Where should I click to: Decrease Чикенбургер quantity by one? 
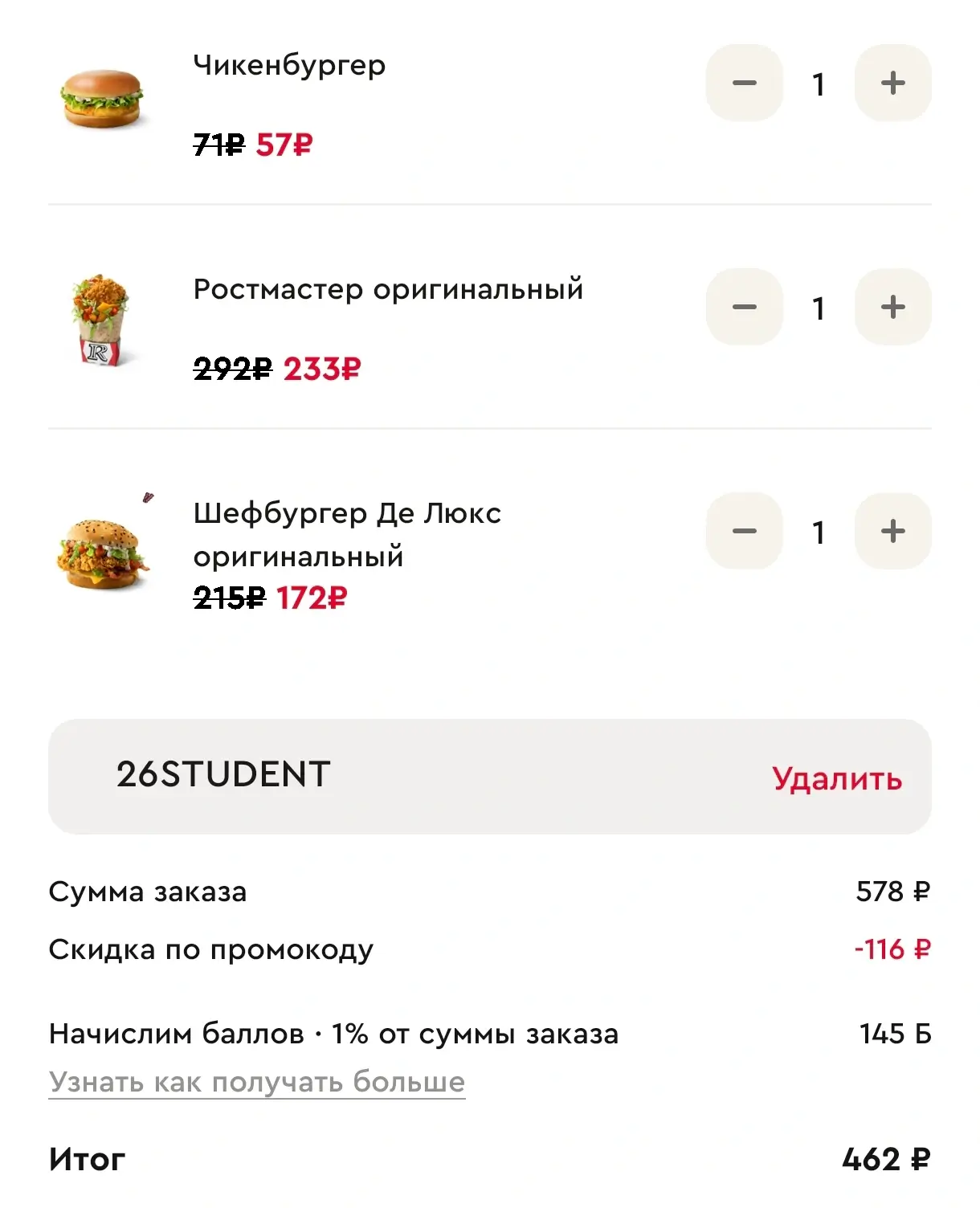[745, 84]
